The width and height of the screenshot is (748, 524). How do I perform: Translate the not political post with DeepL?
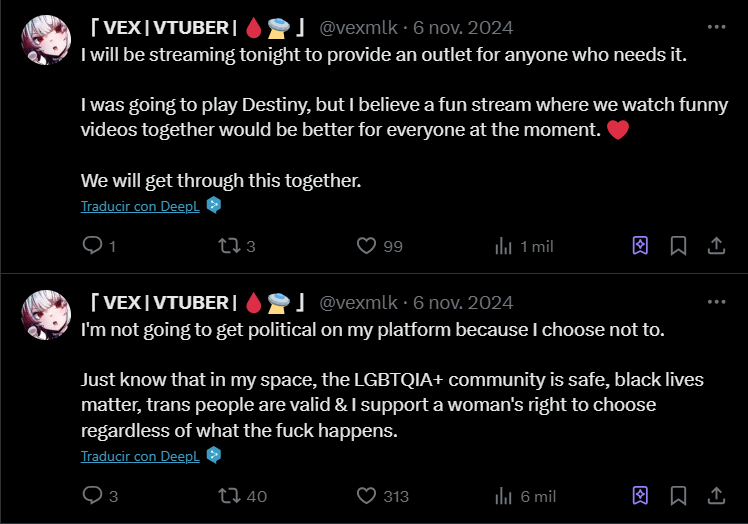[x=141, y=456]
